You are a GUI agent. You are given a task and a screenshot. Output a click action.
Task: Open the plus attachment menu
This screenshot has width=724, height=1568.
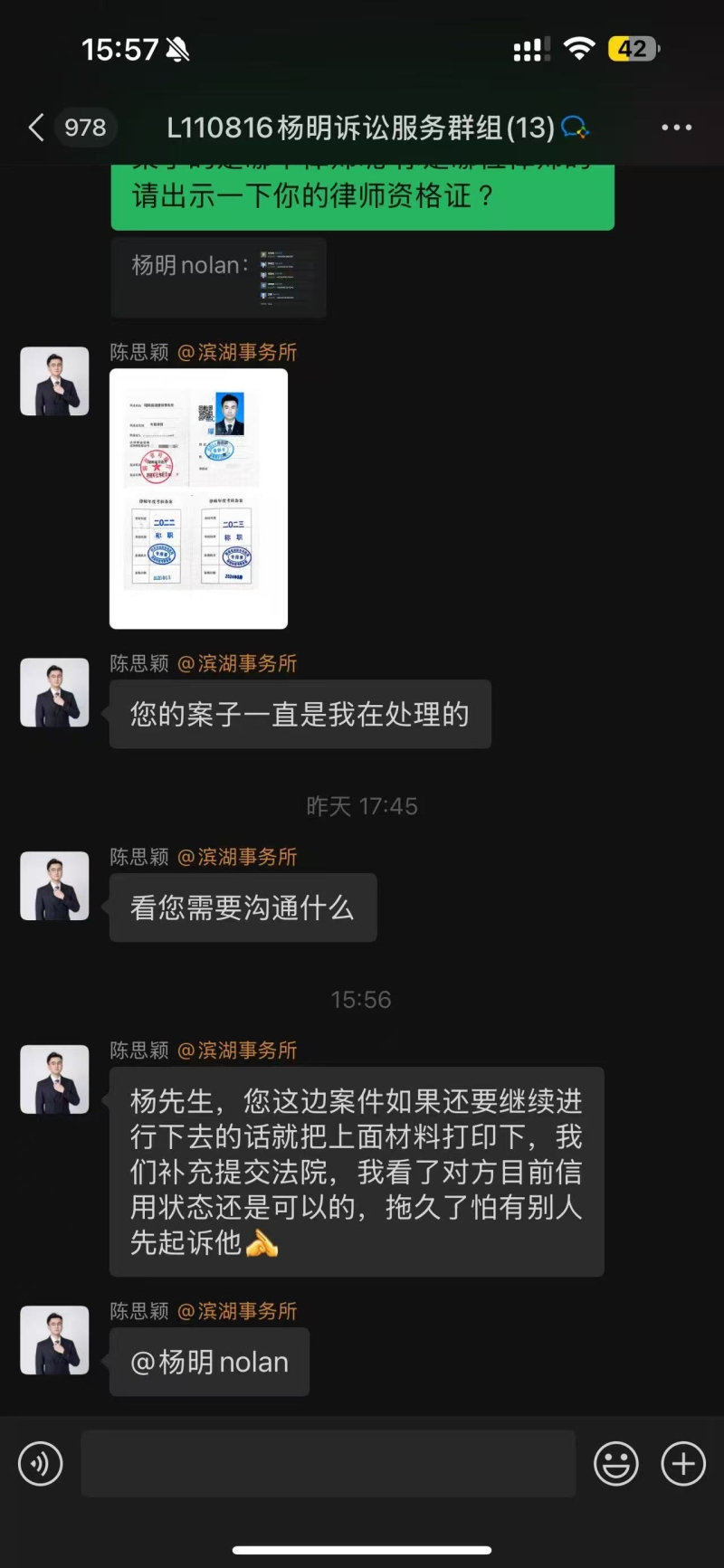[x=683, y=1463]
